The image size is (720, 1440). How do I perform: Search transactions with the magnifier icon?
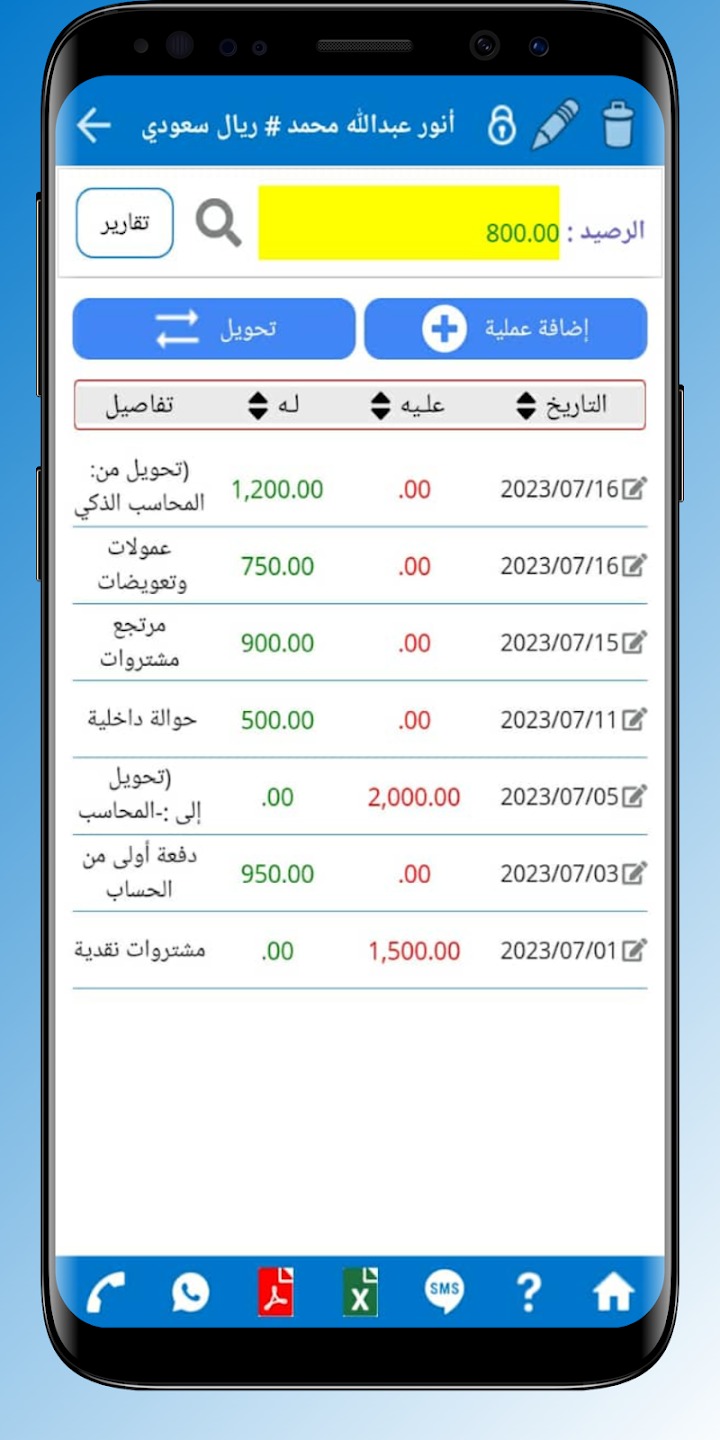(218, 222)
